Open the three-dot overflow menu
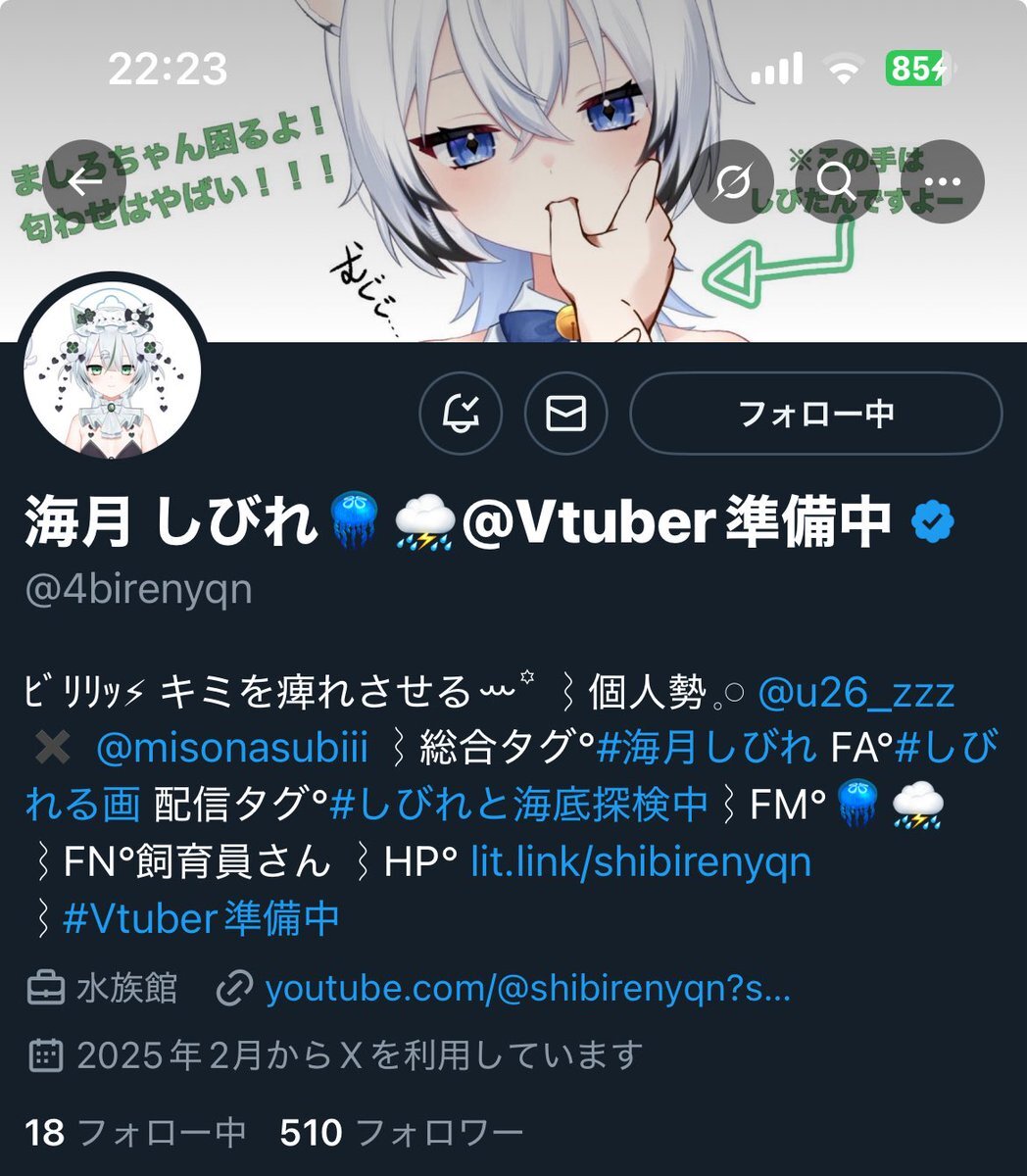The height and width of the screenshot is (1176, 1027). [942, 181]
